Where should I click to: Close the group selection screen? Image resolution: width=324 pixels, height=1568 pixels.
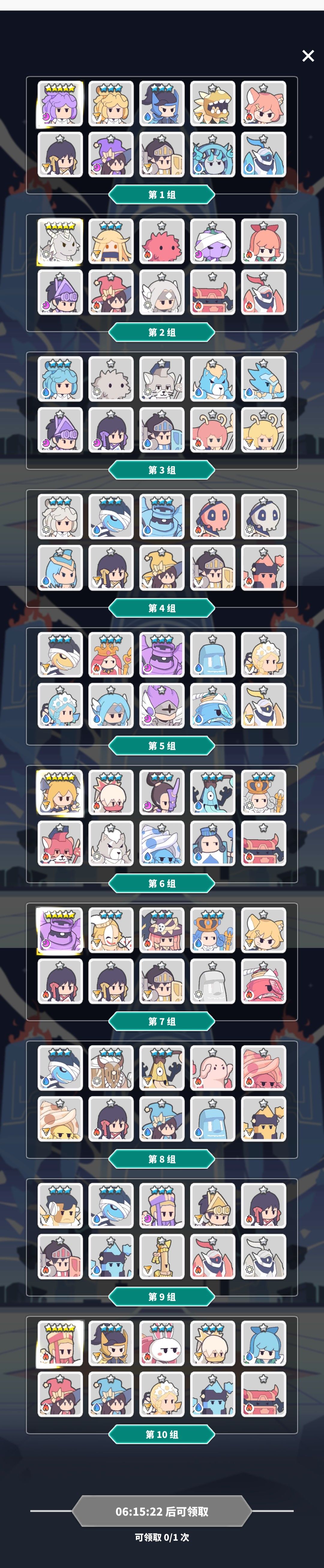click(308, 56)
